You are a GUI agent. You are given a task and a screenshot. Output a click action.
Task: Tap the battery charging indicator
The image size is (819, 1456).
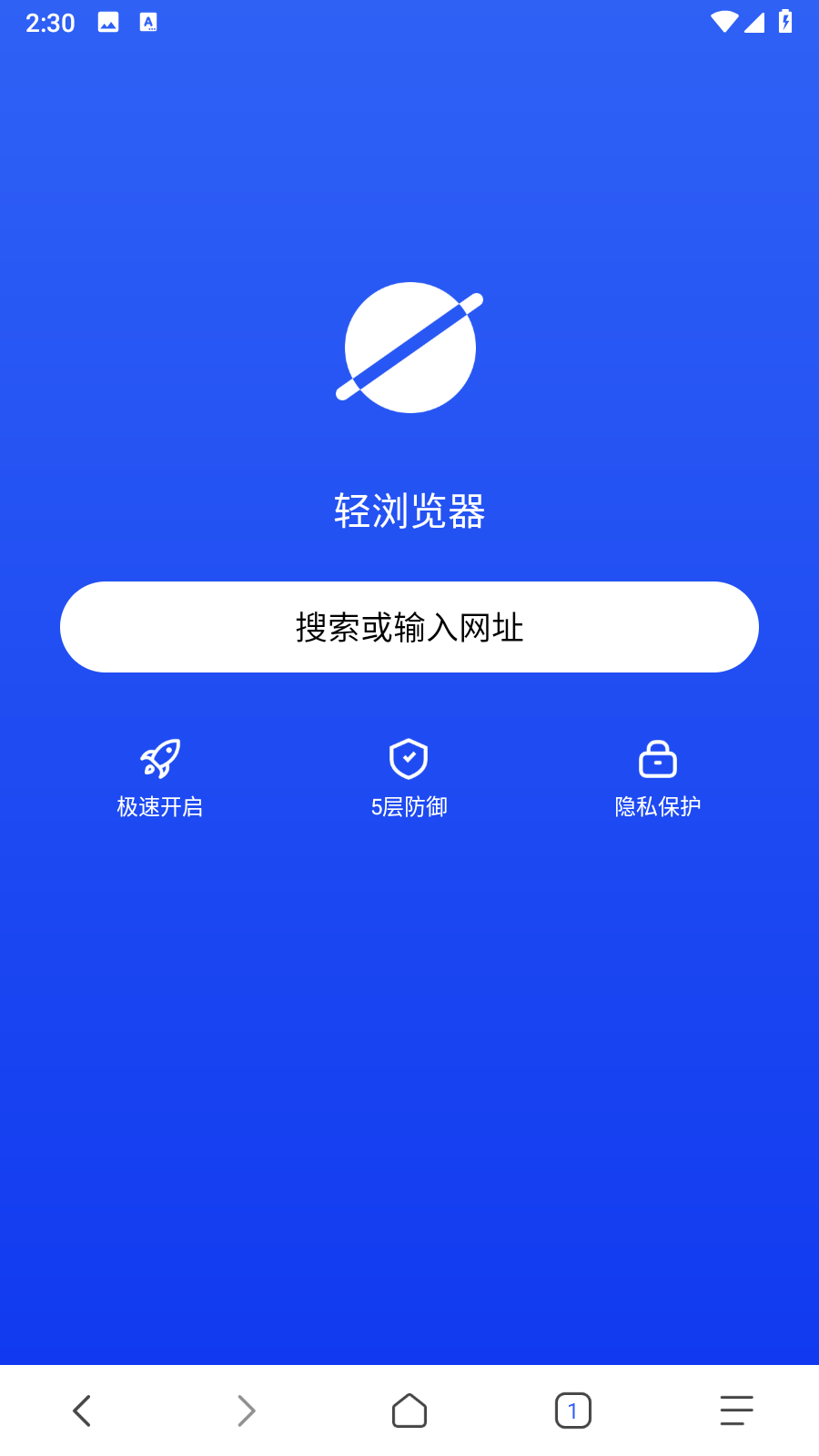click(786, 23)
